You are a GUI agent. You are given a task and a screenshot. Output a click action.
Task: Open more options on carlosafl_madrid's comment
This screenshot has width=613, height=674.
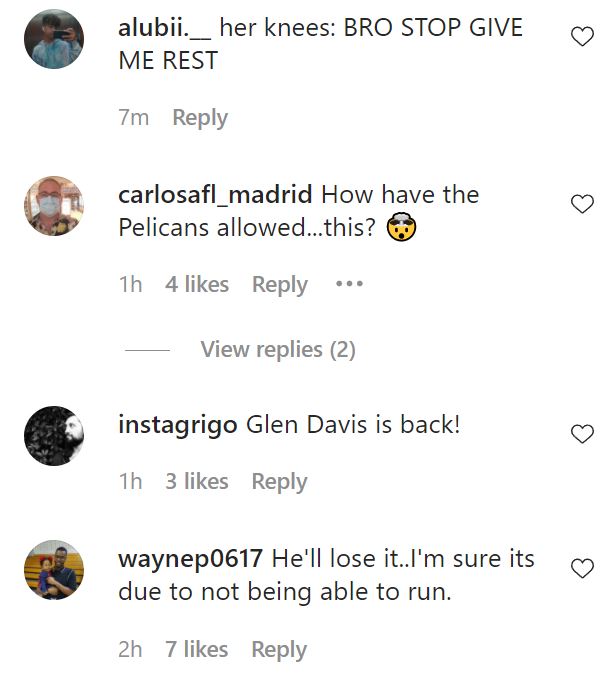pos(349,284)
